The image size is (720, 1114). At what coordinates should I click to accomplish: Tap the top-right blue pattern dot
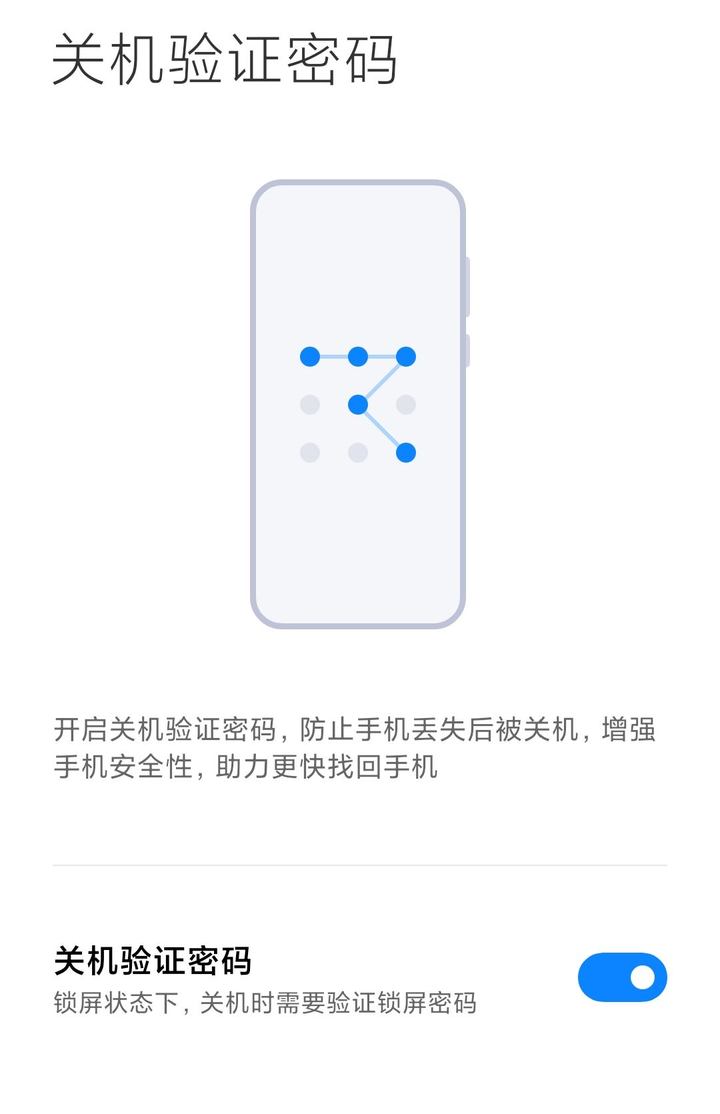click(405, 353)
